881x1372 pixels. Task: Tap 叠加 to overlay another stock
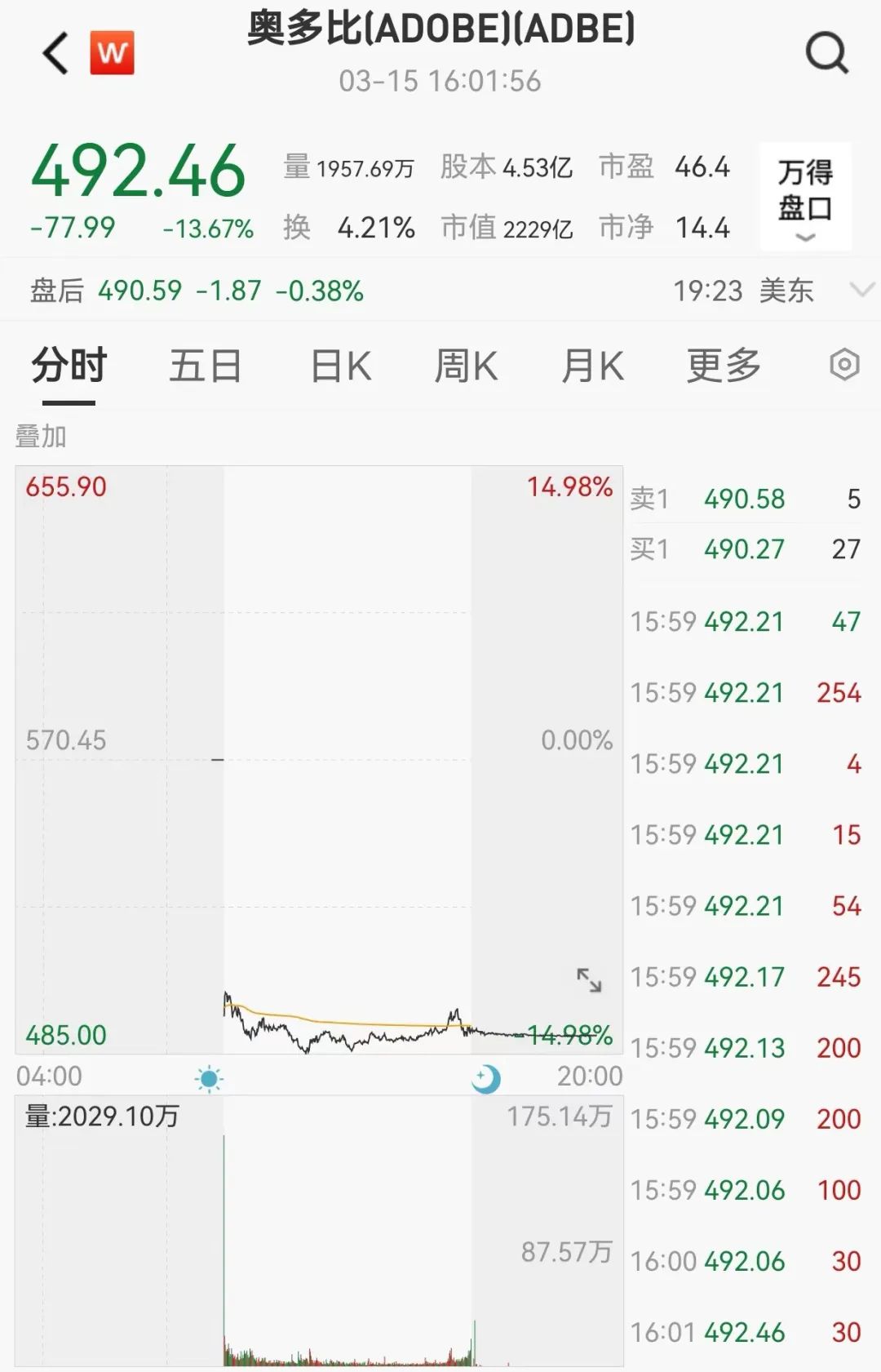[41, 437]
